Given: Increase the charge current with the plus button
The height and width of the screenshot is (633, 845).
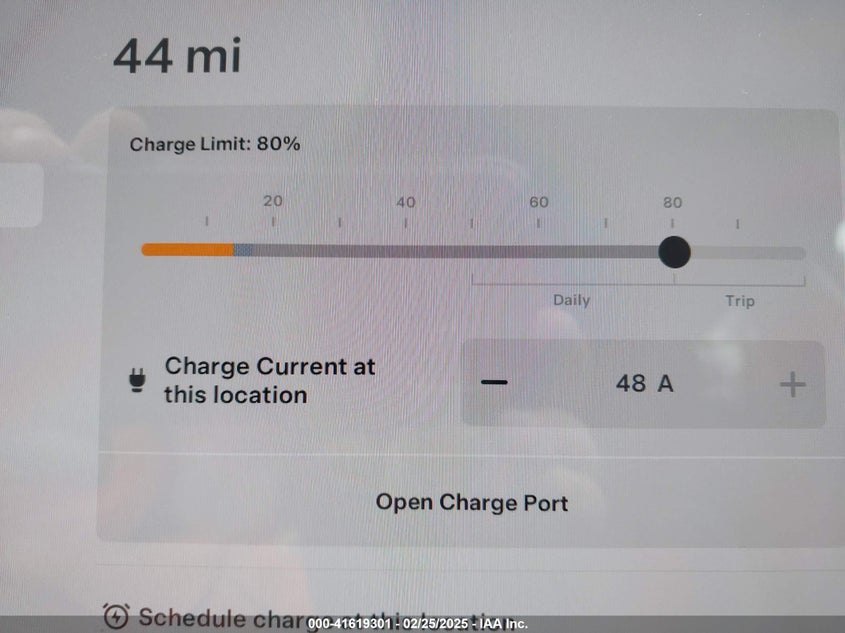Looking at the screenshot, I should 792,384.
